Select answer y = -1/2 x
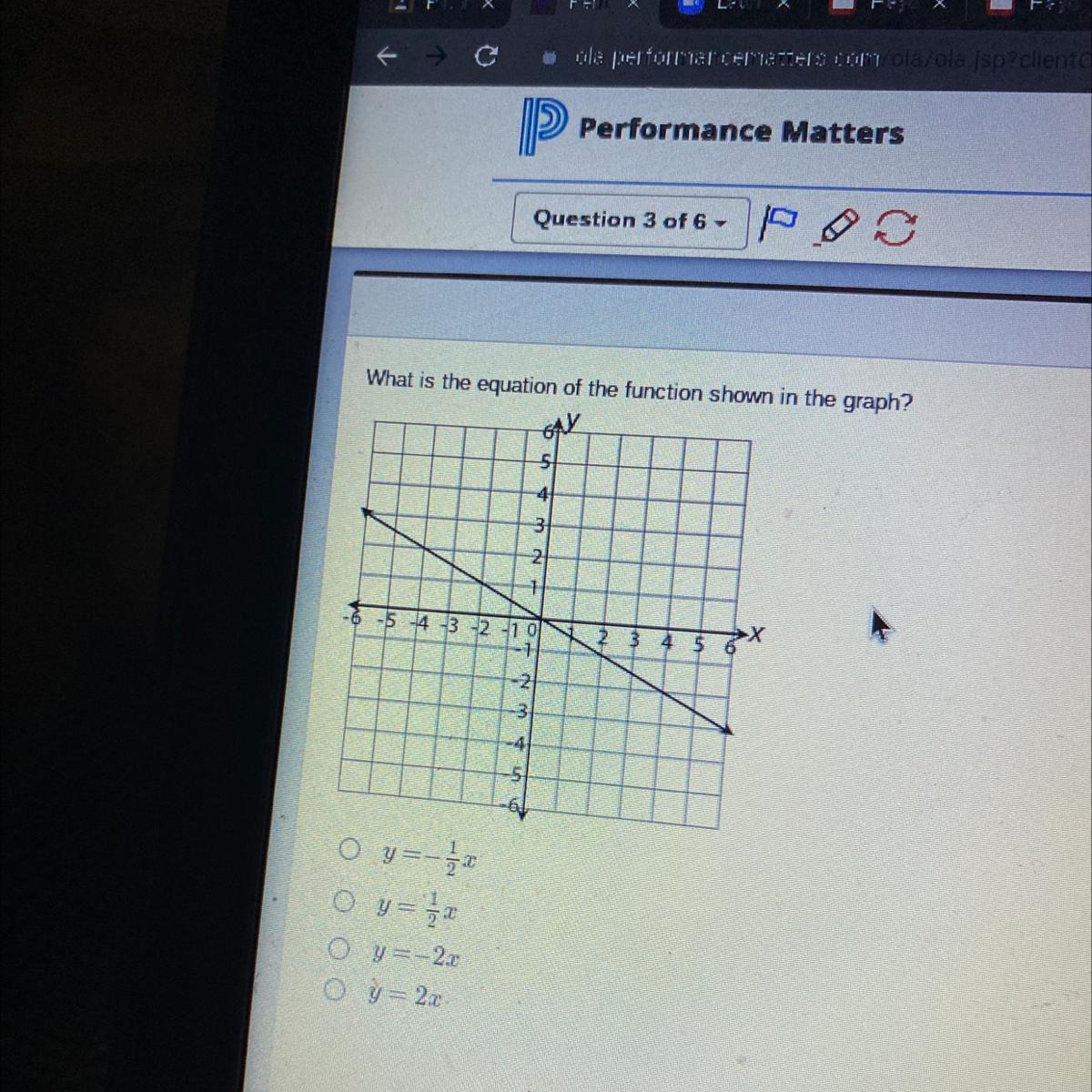 coord(347,850)
